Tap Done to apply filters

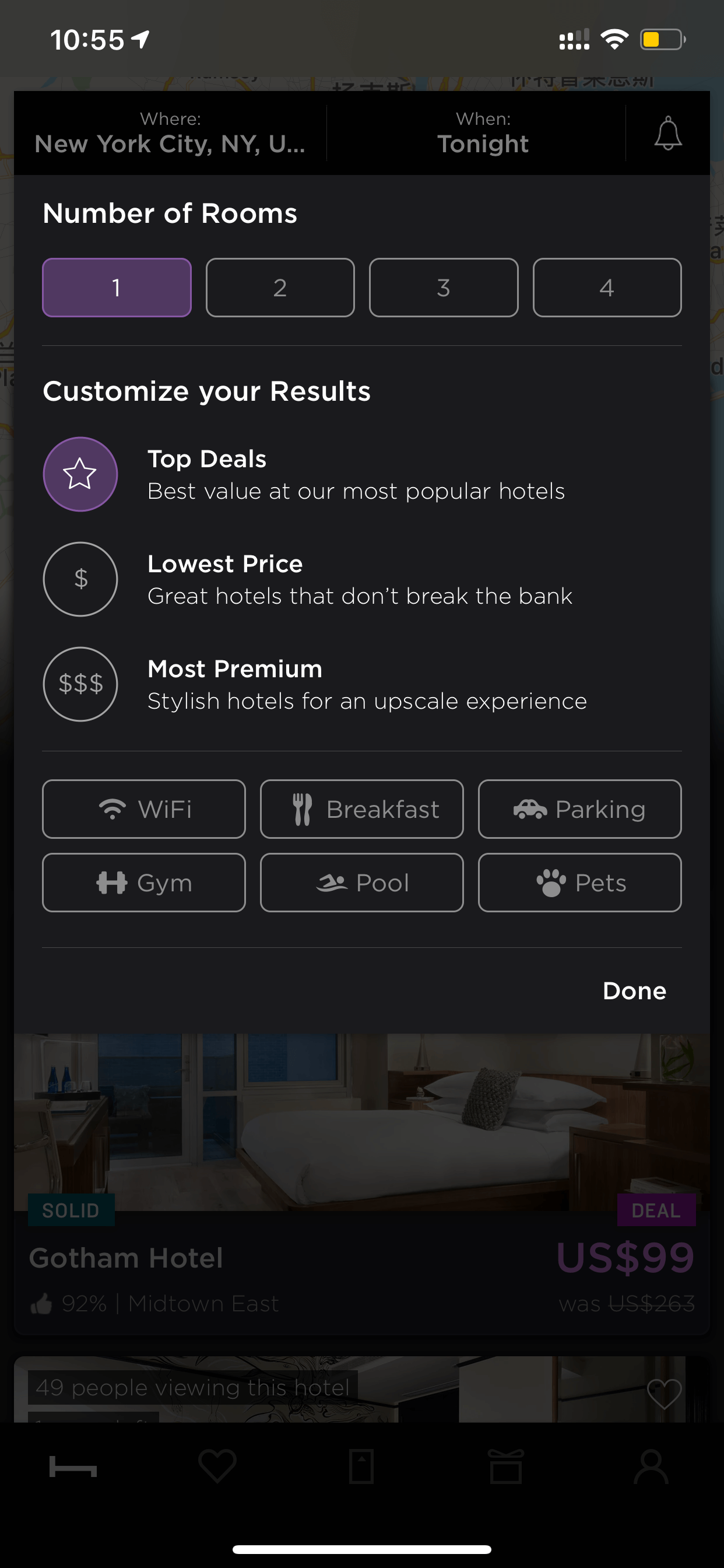tap(634, 991)
